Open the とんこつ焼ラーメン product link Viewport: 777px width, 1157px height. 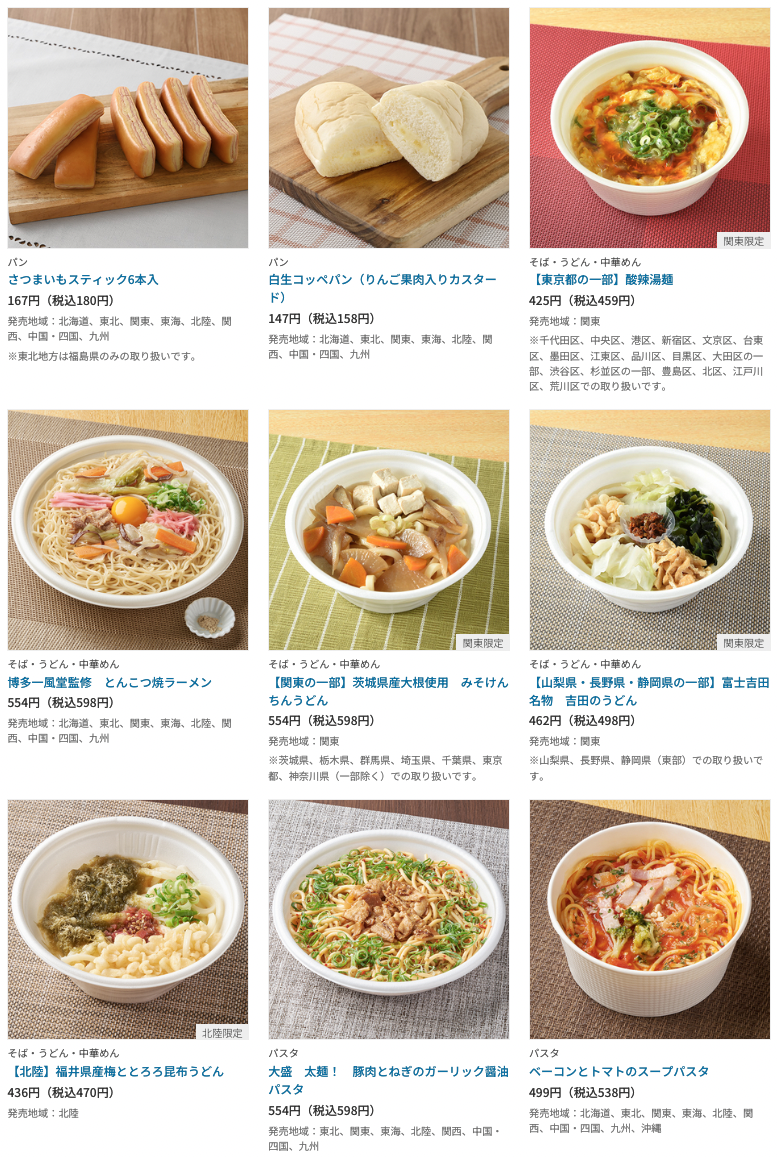[x=110, y=682]
